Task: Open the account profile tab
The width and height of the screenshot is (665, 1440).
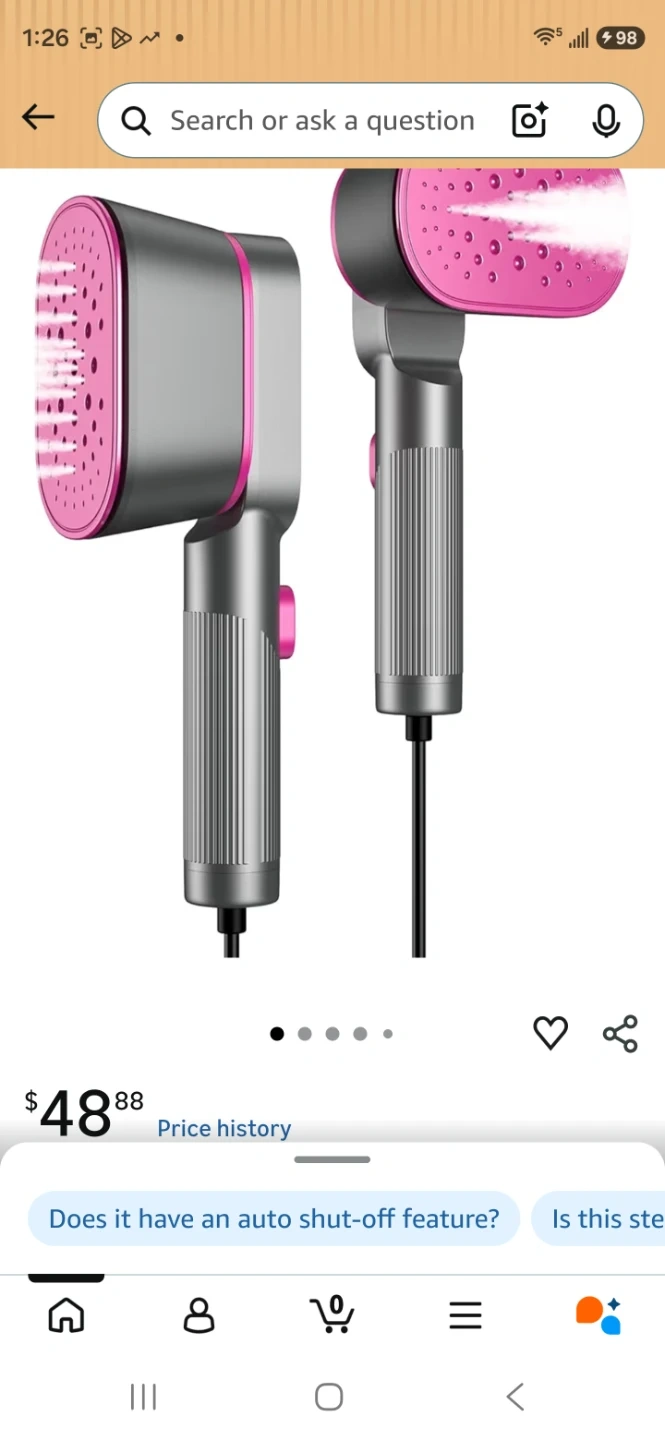Action: pyautogui.click(x=199, y=1315)
